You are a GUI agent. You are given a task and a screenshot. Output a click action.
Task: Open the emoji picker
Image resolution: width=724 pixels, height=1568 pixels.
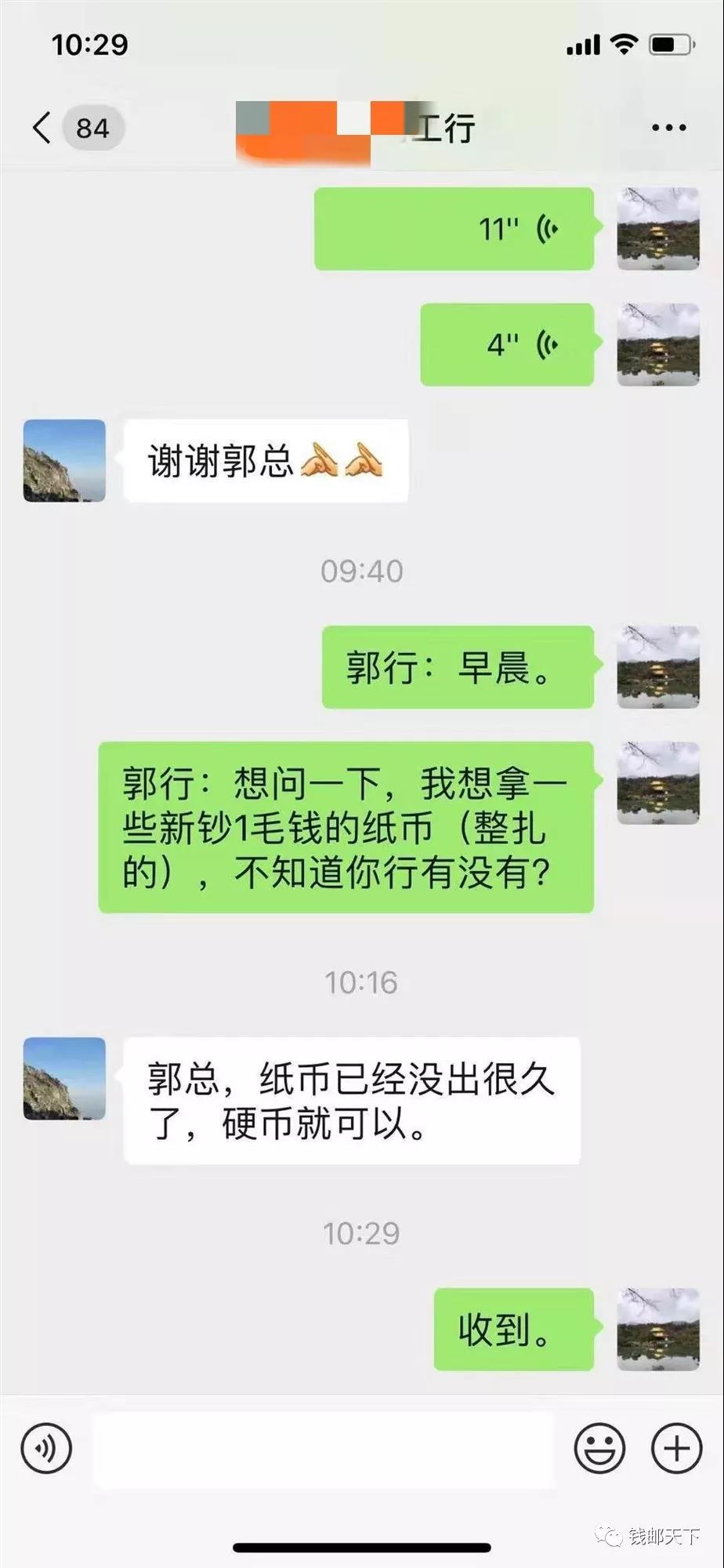(599, 1449)
